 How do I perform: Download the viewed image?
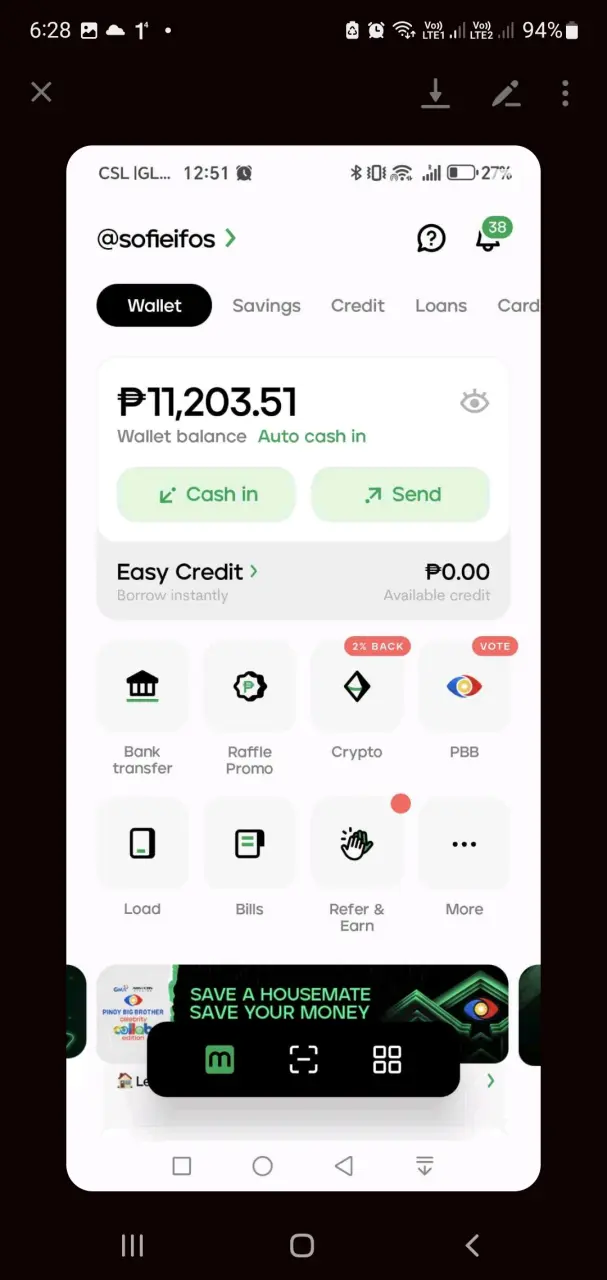pyautogui.click(x=435, y=93)
